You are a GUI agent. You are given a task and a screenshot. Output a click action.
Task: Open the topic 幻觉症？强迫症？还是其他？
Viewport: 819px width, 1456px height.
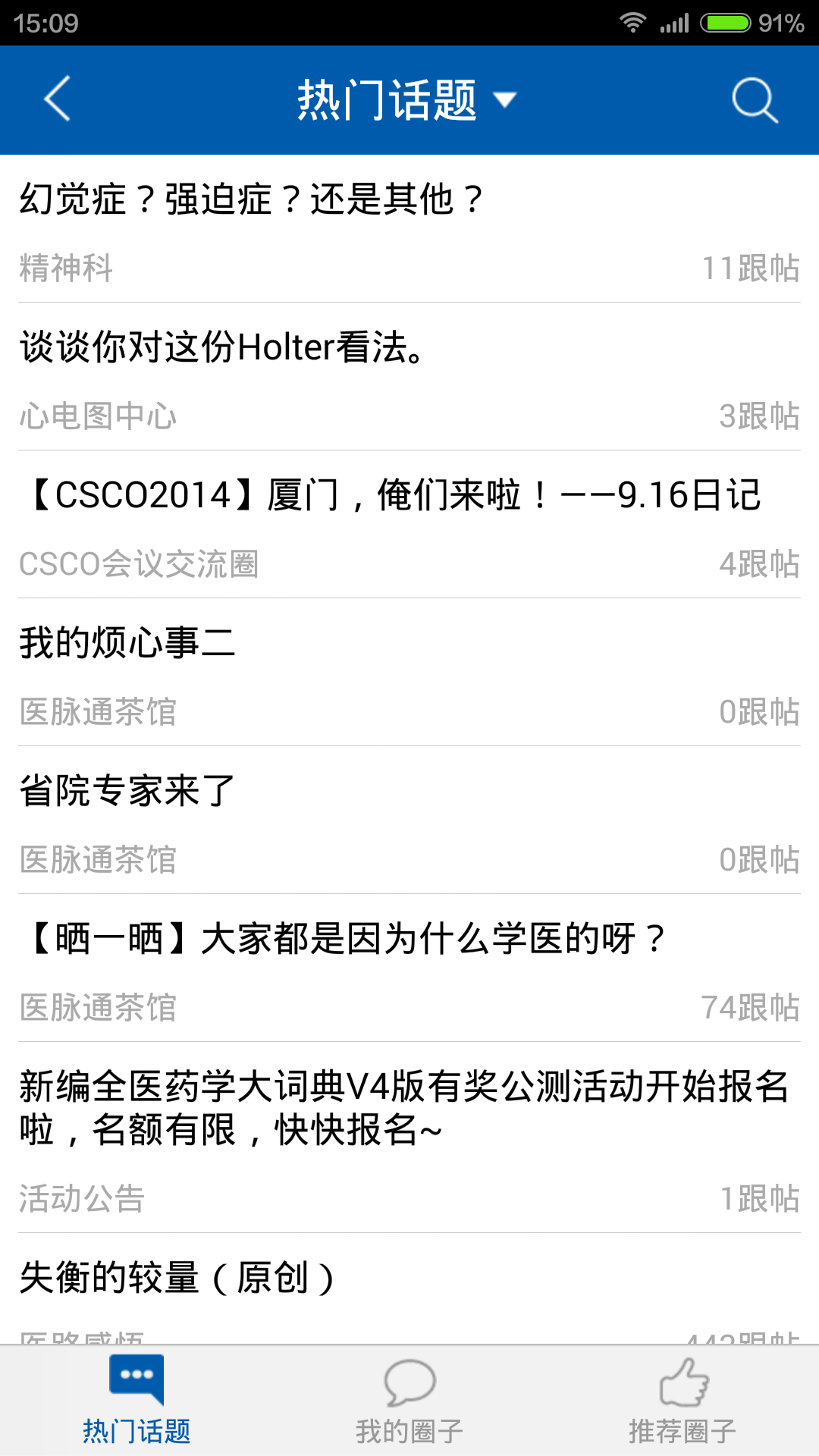(409, 229)
